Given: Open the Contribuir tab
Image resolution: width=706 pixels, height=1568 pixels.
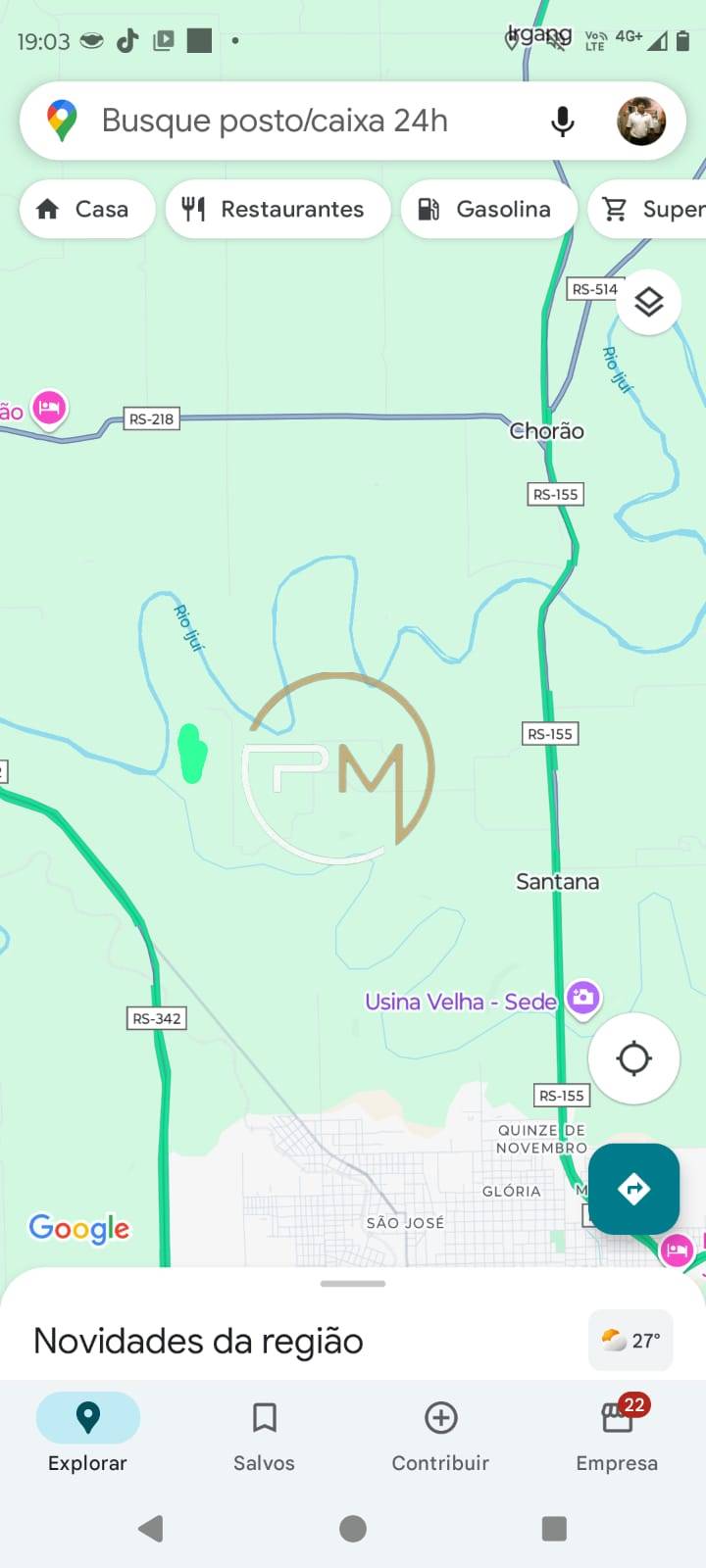Looking at the screenshot, I should 440,1435.
